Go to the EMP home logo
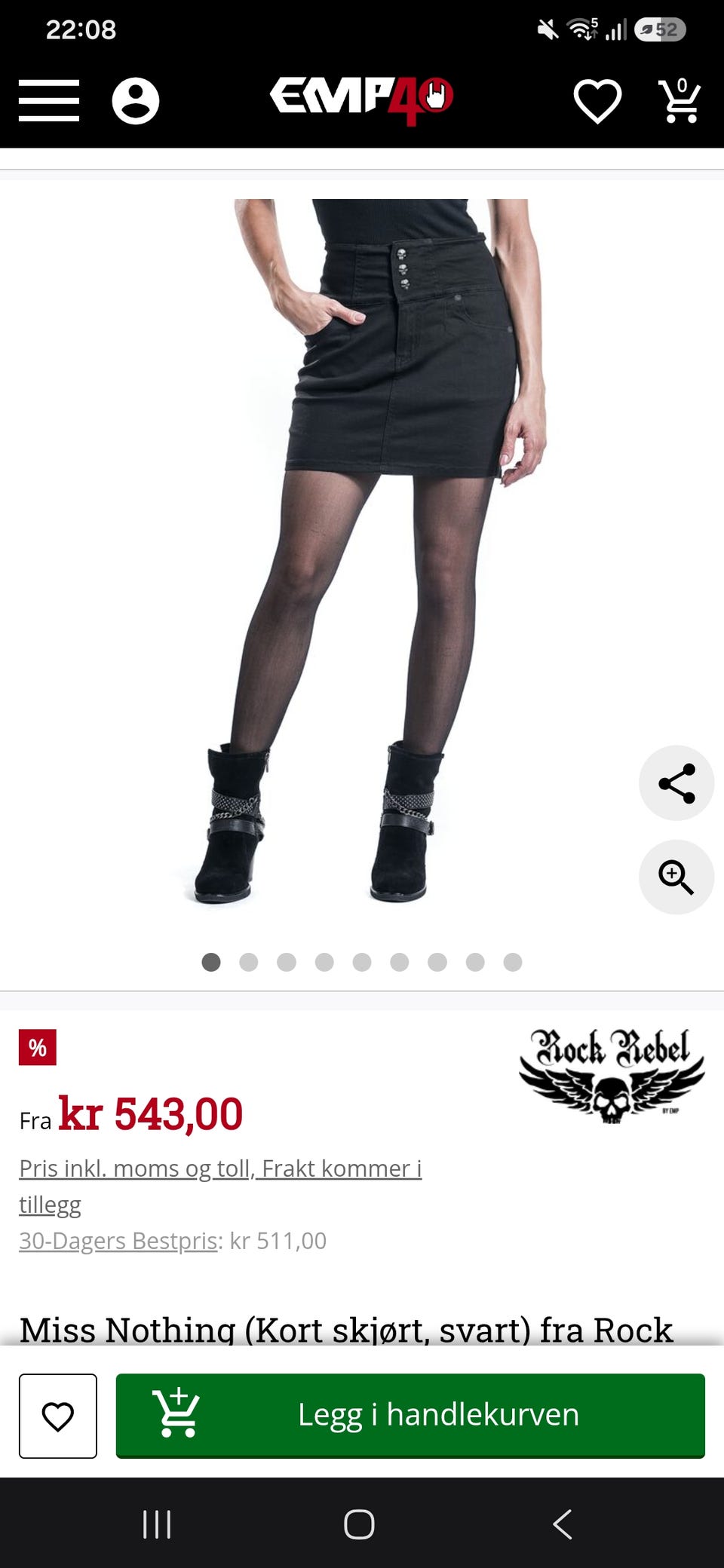Viewport: 724px width, 1568px height. click(362, 100)
